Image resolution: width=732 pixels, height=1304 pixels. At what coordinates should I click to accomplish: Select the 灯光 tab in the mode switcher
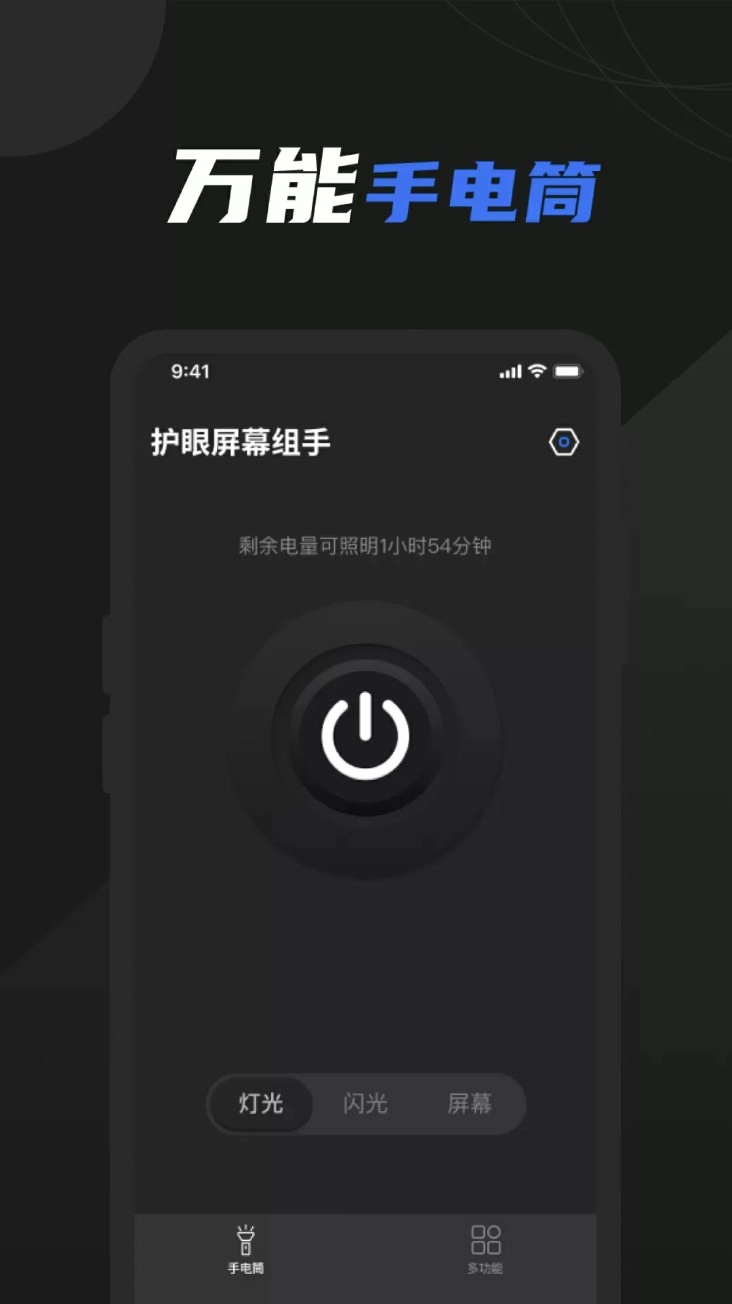[261, 1104]
